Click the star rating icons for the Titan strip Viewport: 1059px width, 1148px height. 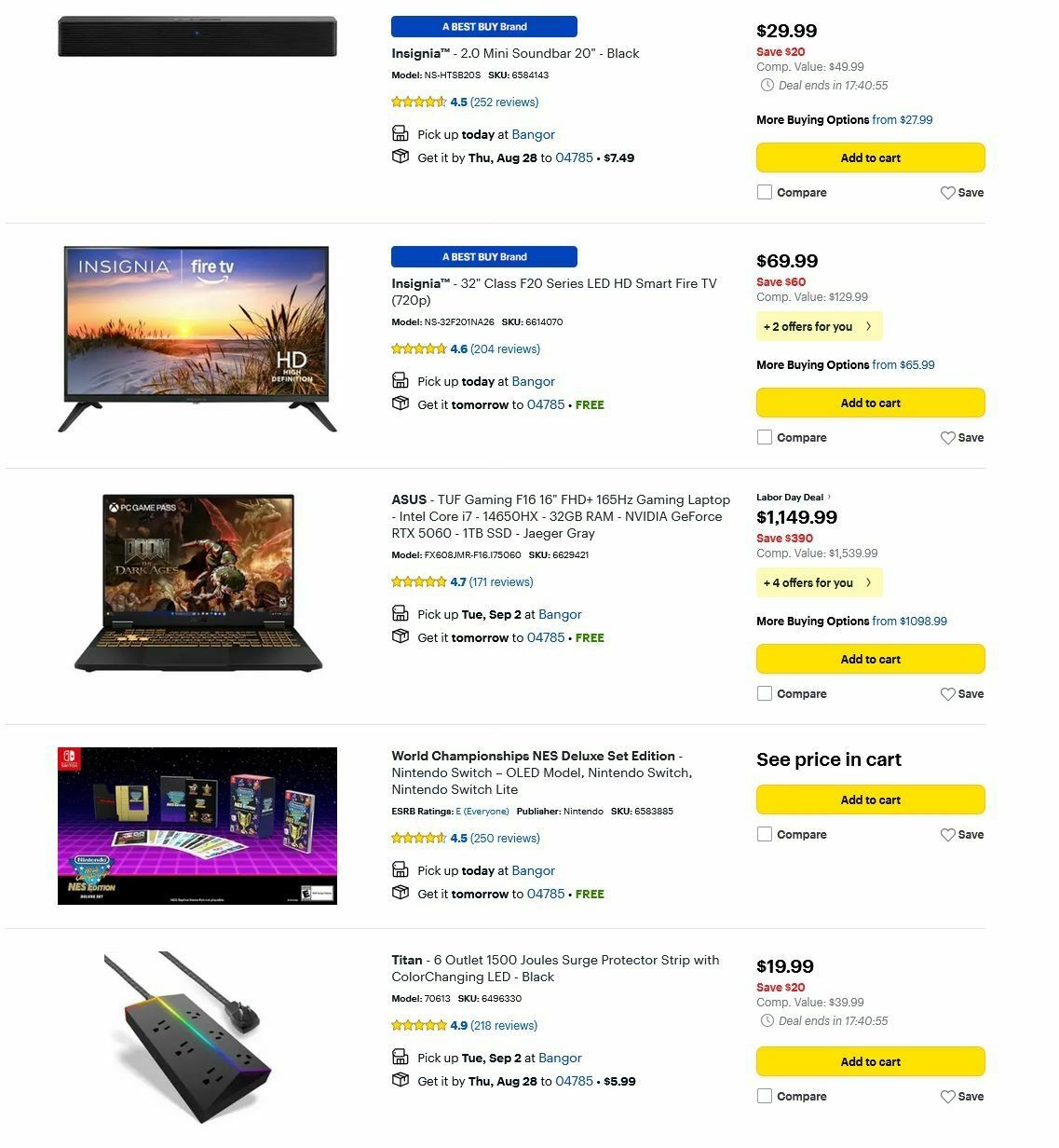pos(419,1025)
